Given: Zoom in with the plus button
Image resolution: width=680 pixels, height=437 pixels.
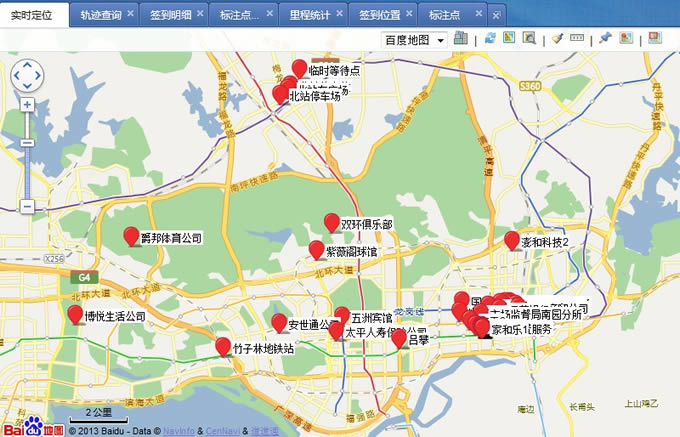Looking at the screenshot, I should point(27,104).
